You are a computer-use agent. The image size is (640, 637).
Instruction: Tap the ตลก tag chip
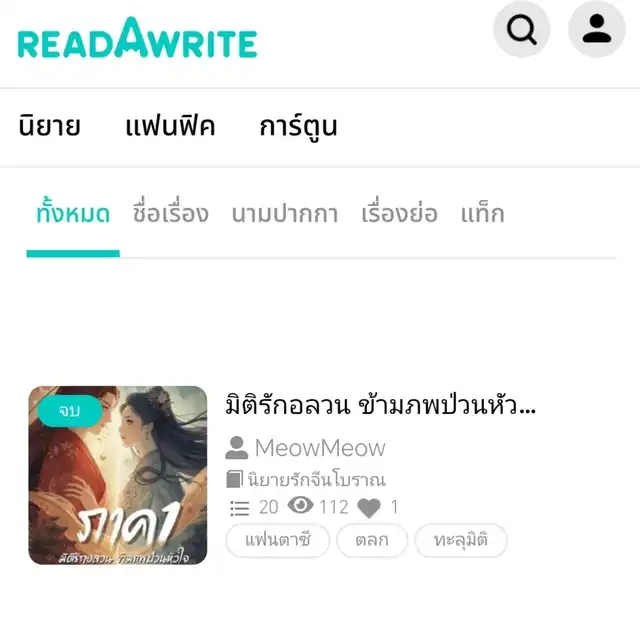(371, 540)
